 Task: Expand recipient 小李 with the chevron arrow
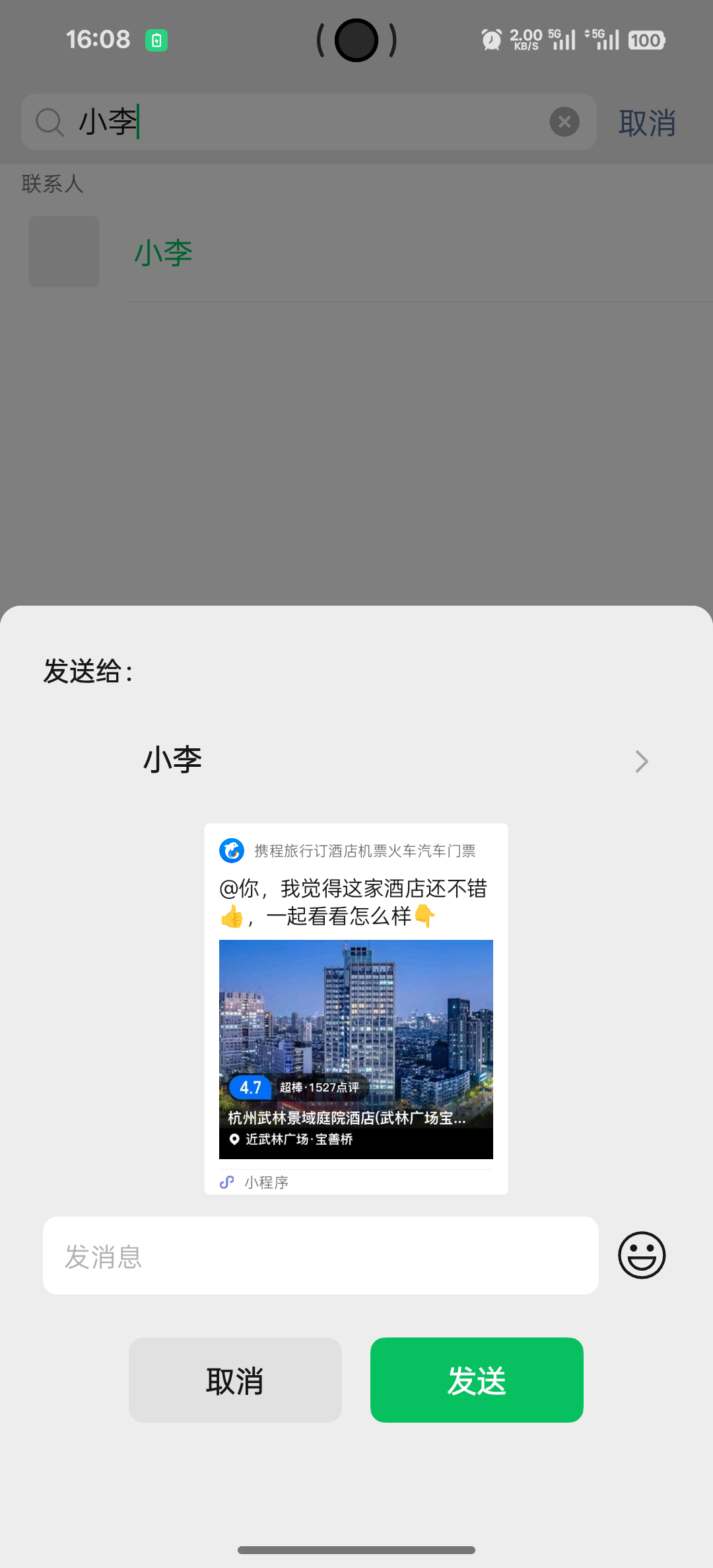[x=640, y=761]
